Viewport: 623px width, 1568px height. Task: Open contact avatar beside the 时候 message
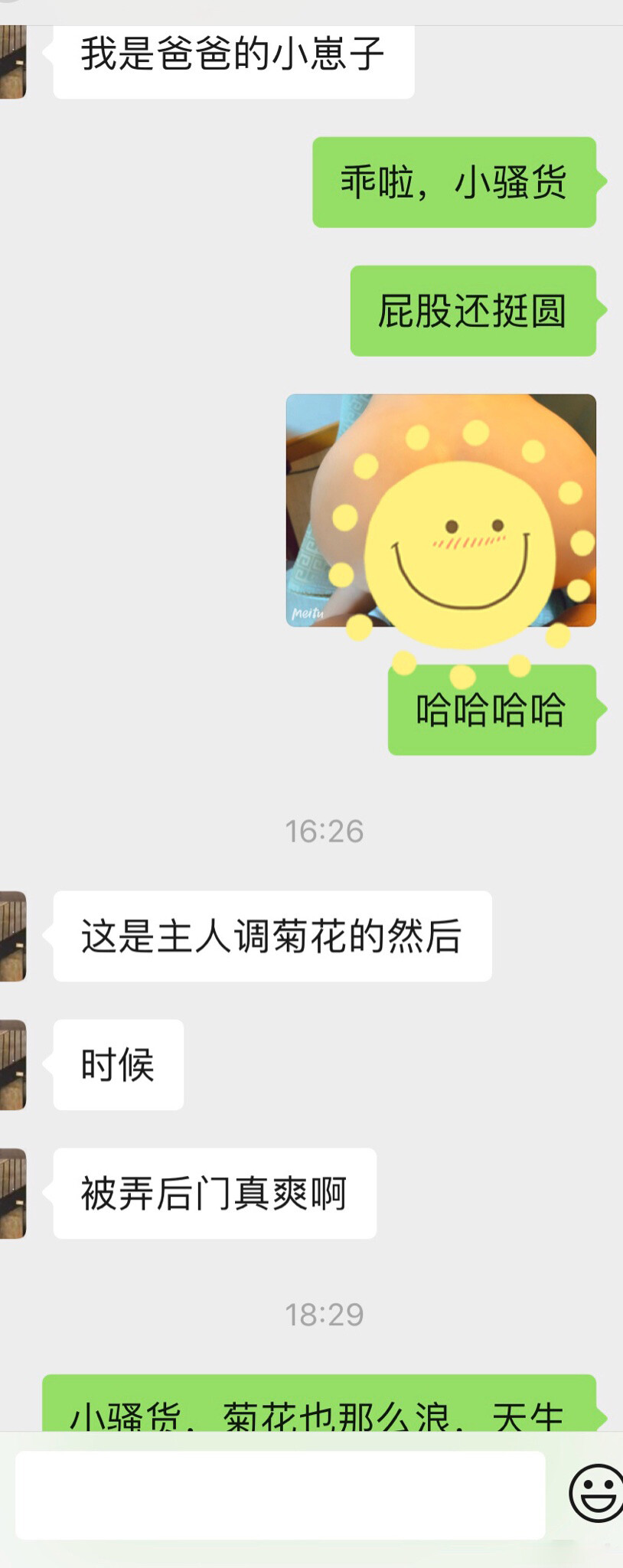[11, 1064]
